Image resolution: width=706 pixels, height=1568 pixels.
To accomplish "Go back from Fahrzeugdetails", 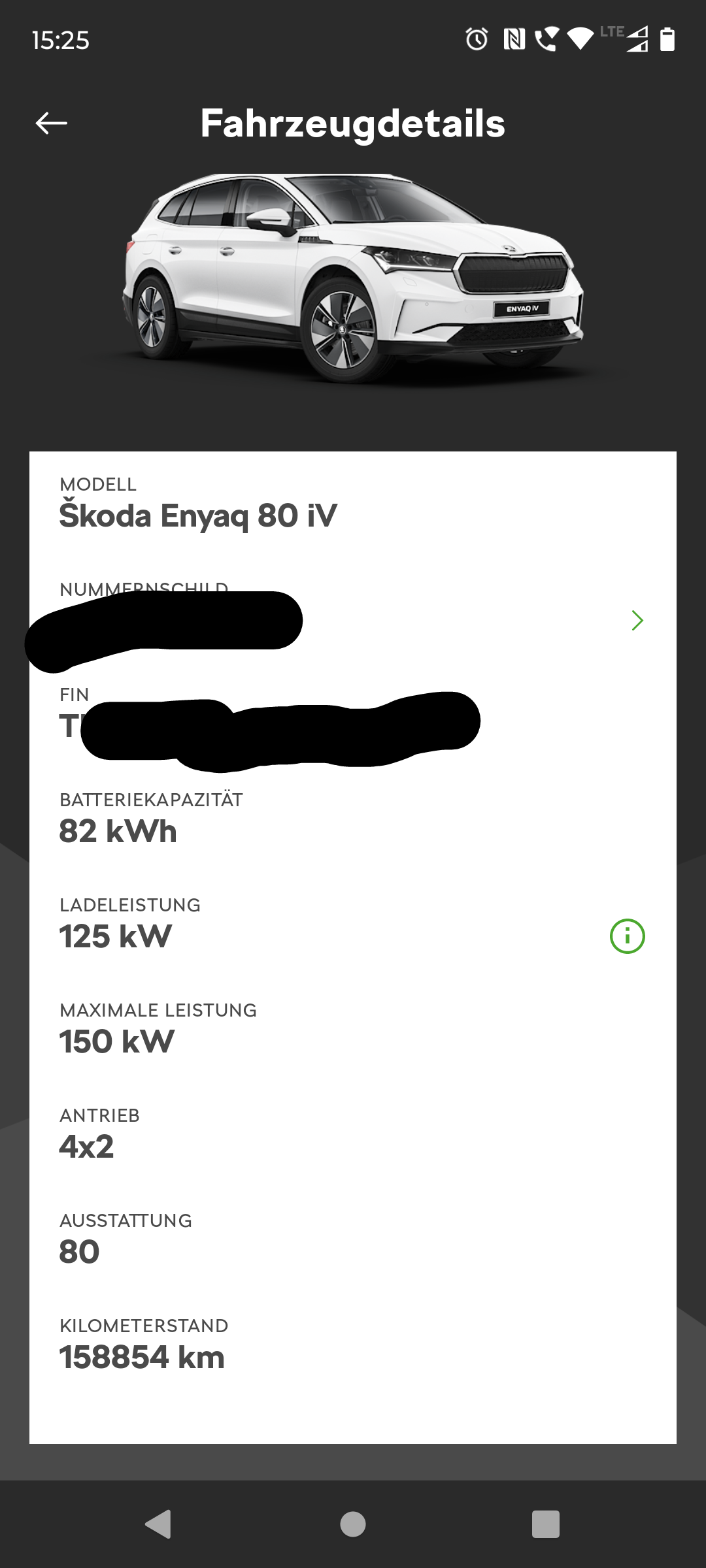I will click(x=51, y=123).
